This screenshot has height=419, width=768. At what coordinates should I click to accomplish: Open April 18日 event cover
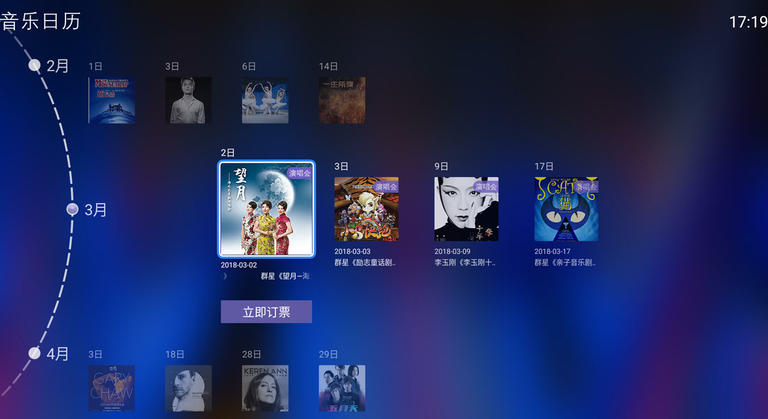point(188,388)
